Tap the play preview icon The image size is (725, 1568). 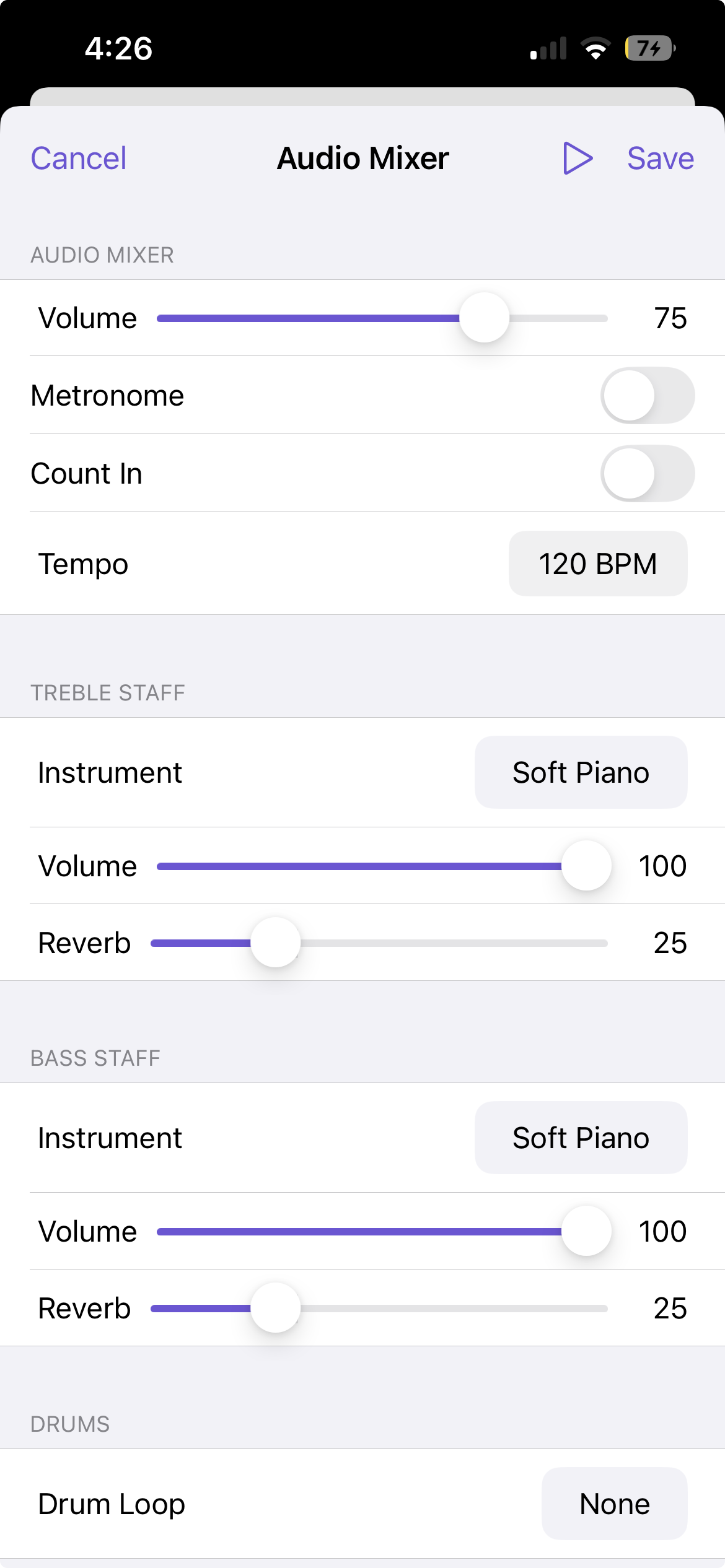pos(576,157)
